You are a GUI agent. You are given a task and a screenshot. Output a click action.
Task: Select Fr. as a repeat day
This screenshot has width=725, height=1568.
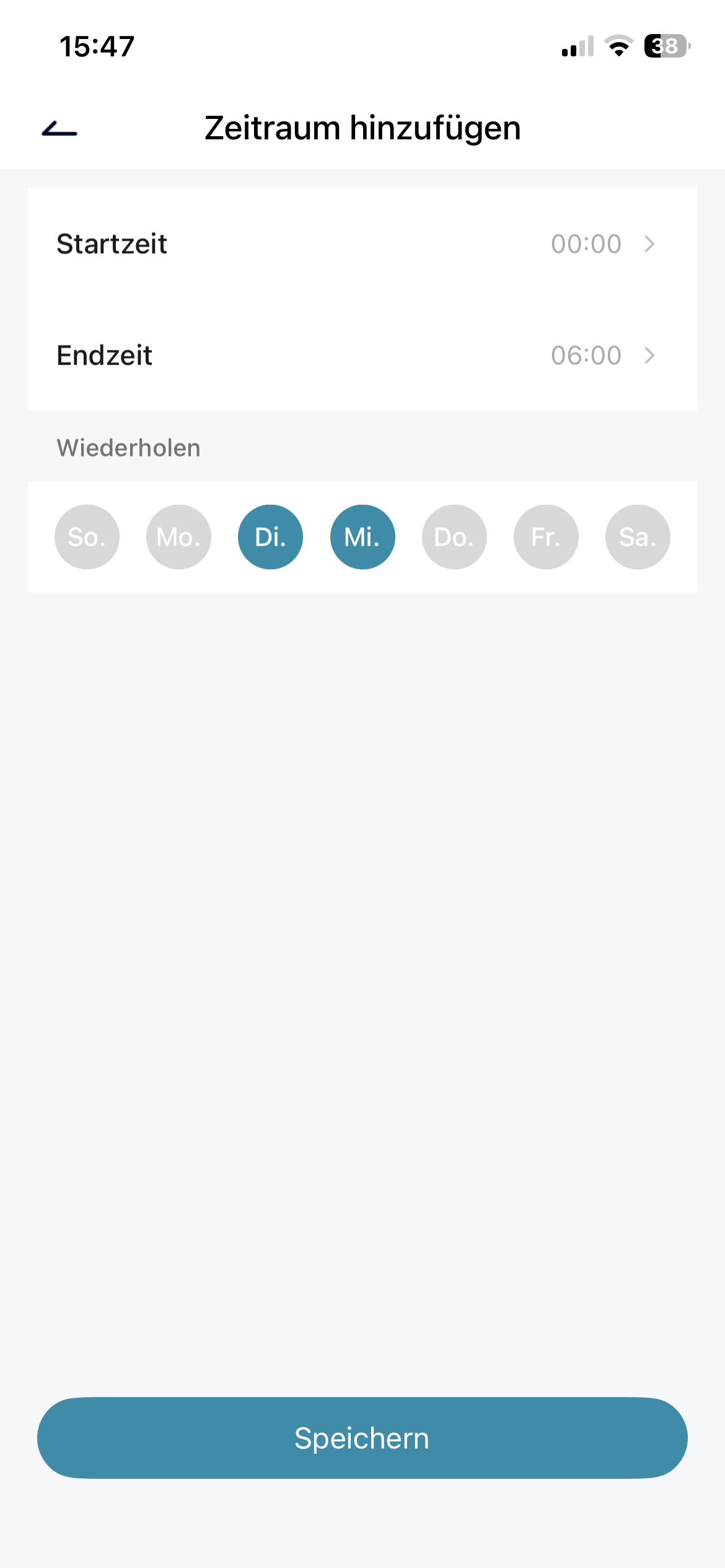pyautogui.click(x=546, y=537)
